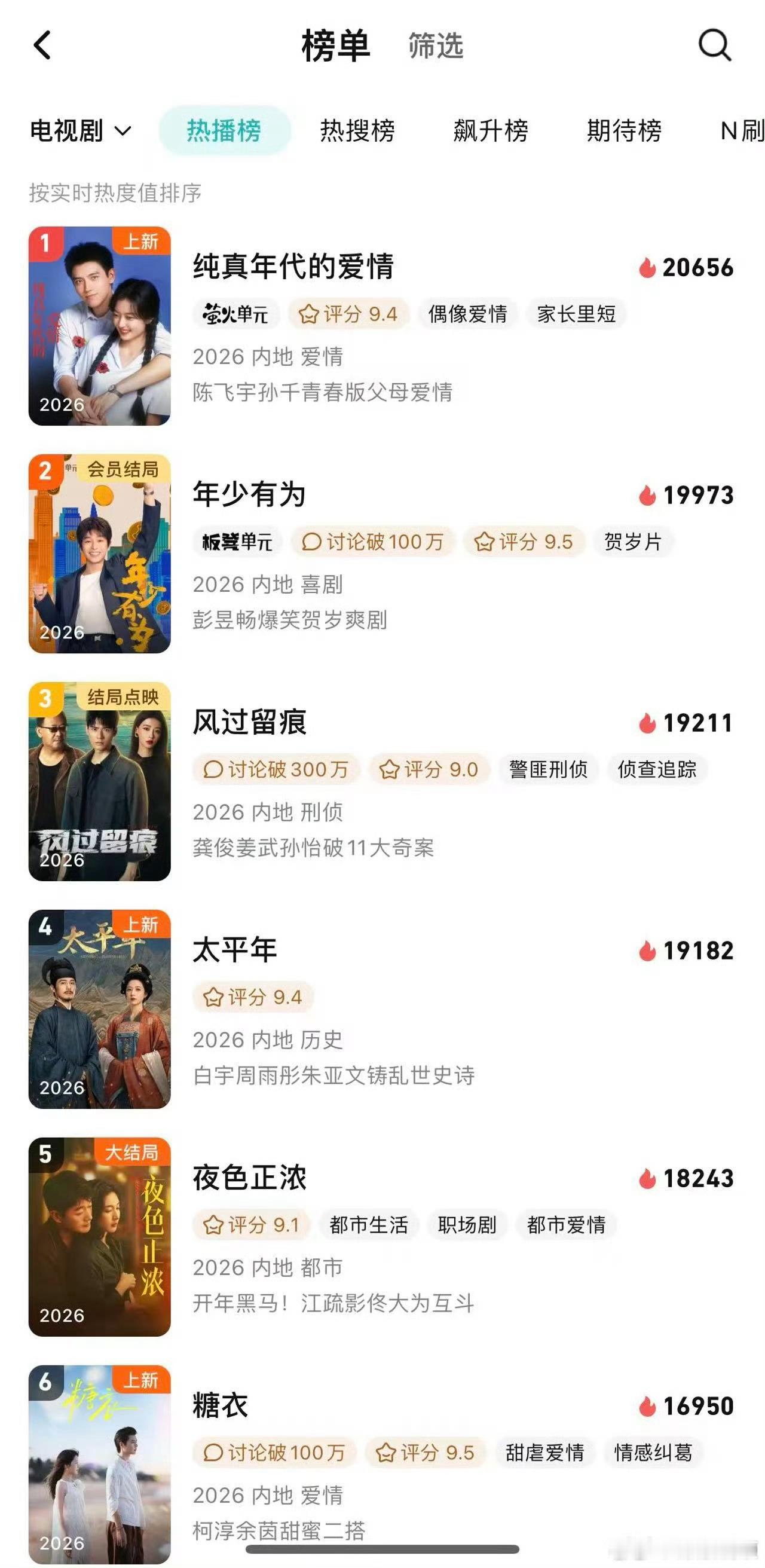Open the 筛选 filter options

(435, 46)
